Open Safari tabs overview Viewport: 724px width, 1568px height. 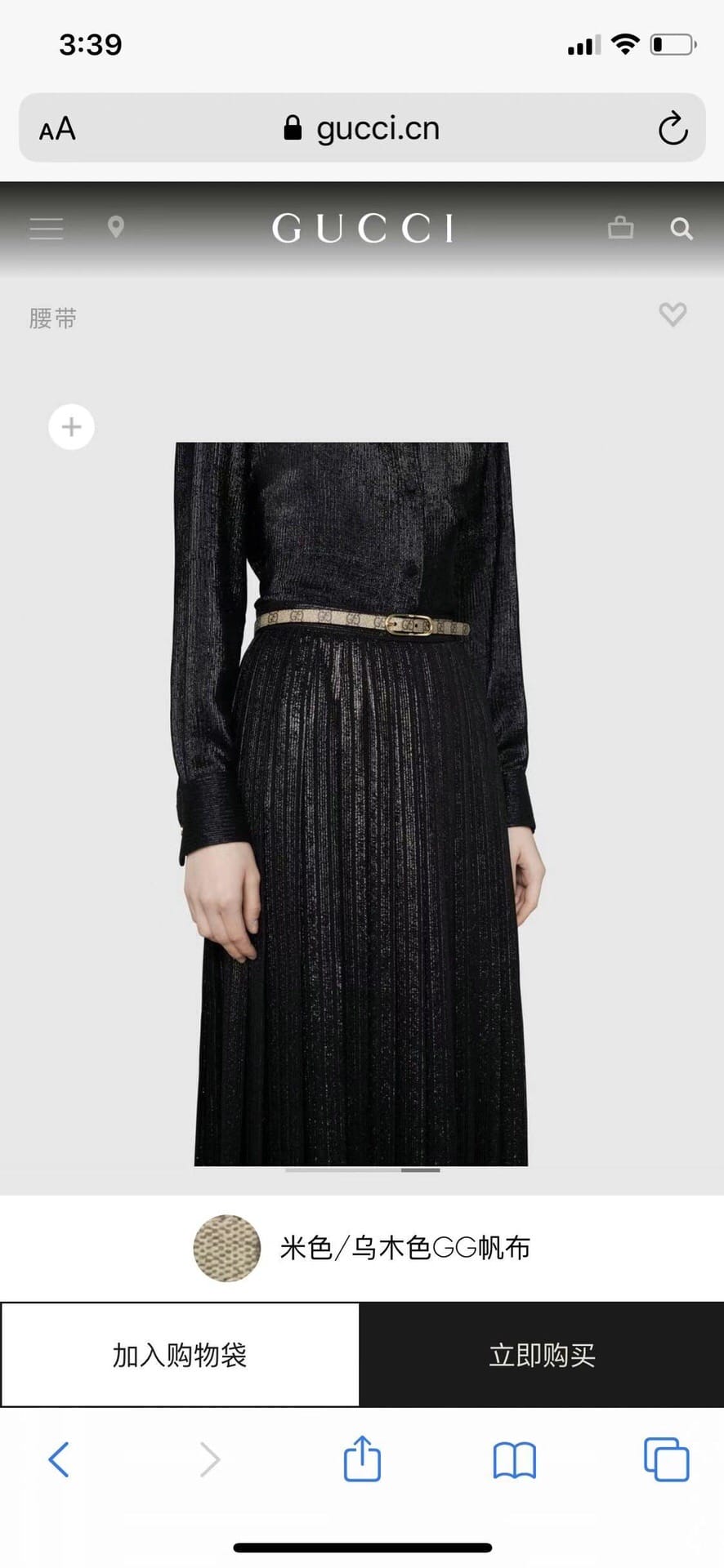(666, 1459)
